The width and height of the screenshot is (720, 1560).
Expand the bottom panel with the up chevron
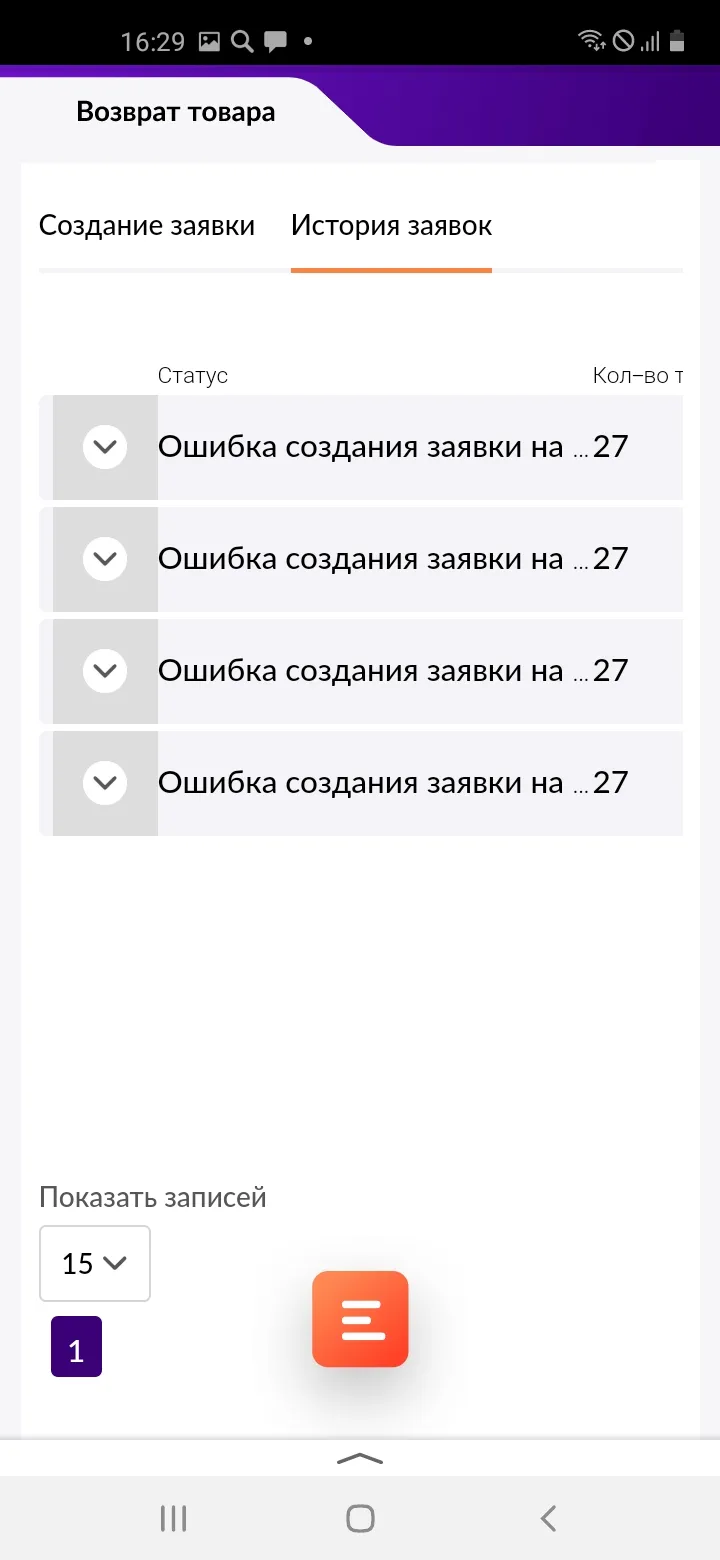click(x=360, y=1458)
